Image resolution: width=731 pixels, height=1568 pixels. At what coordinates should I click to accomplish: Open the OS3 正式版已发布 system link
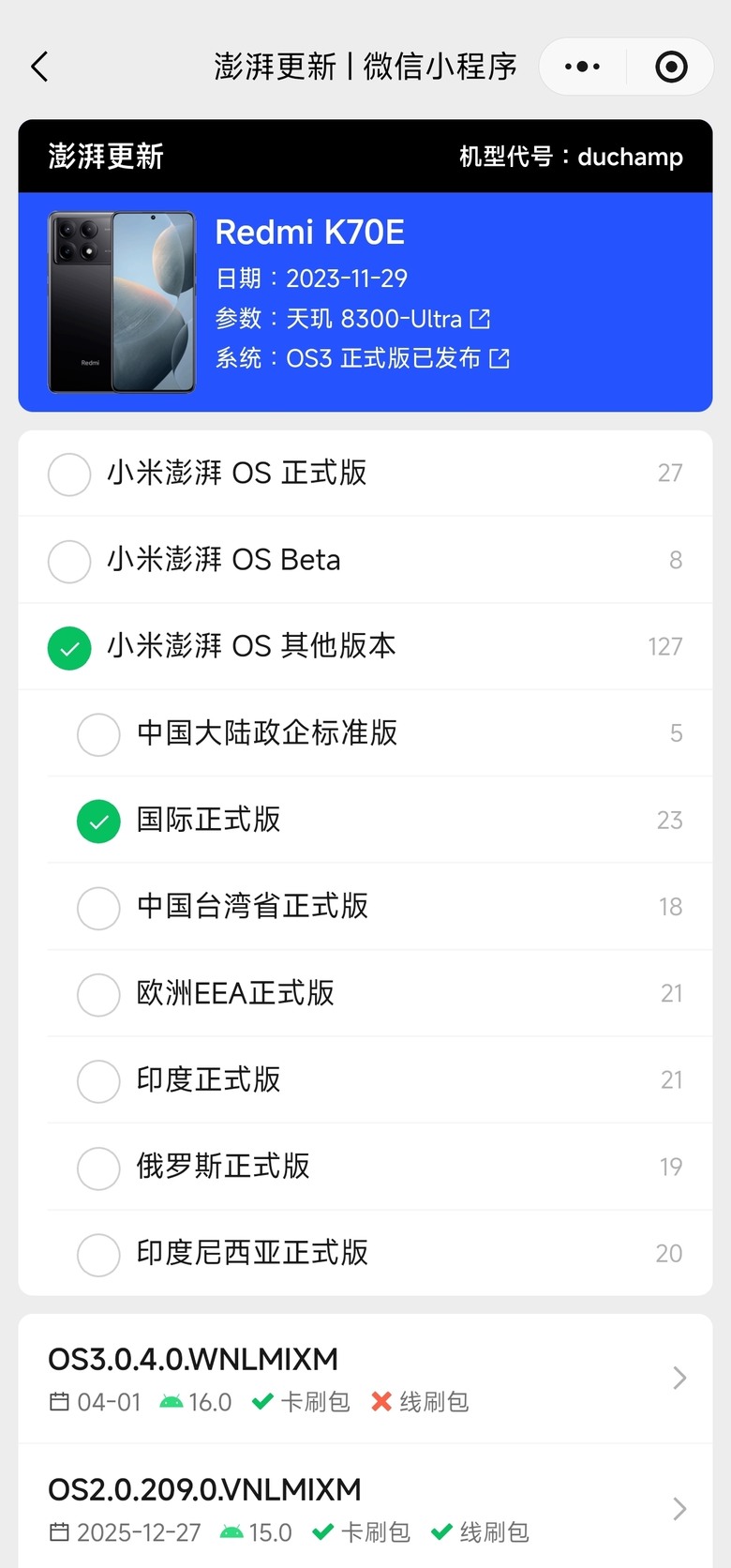(x=500, y=358)
